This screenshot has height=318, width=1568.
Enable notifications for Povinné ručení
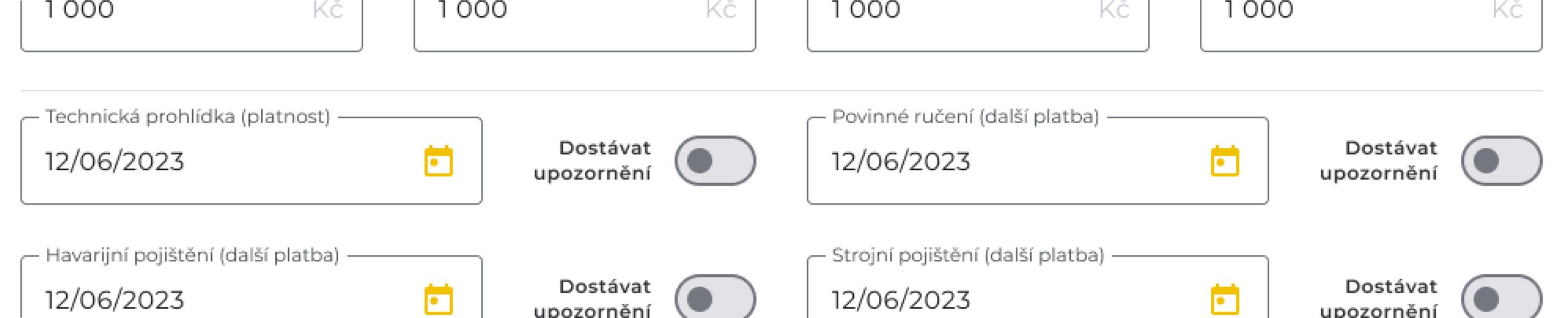1501,161
